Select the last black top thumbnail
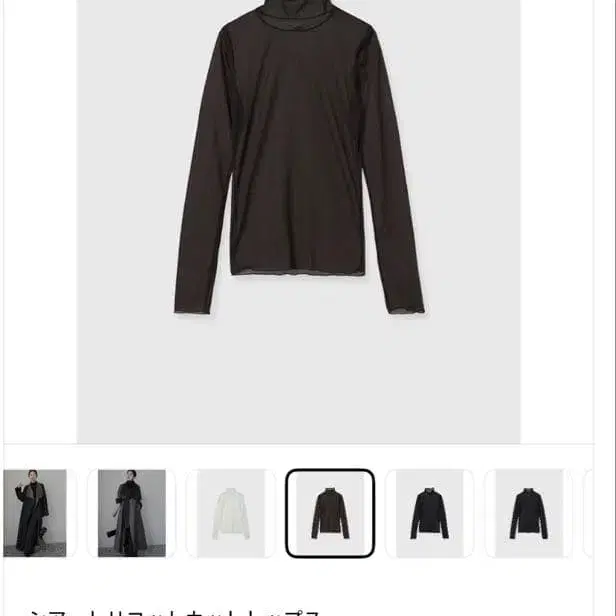 click(528, 513)
